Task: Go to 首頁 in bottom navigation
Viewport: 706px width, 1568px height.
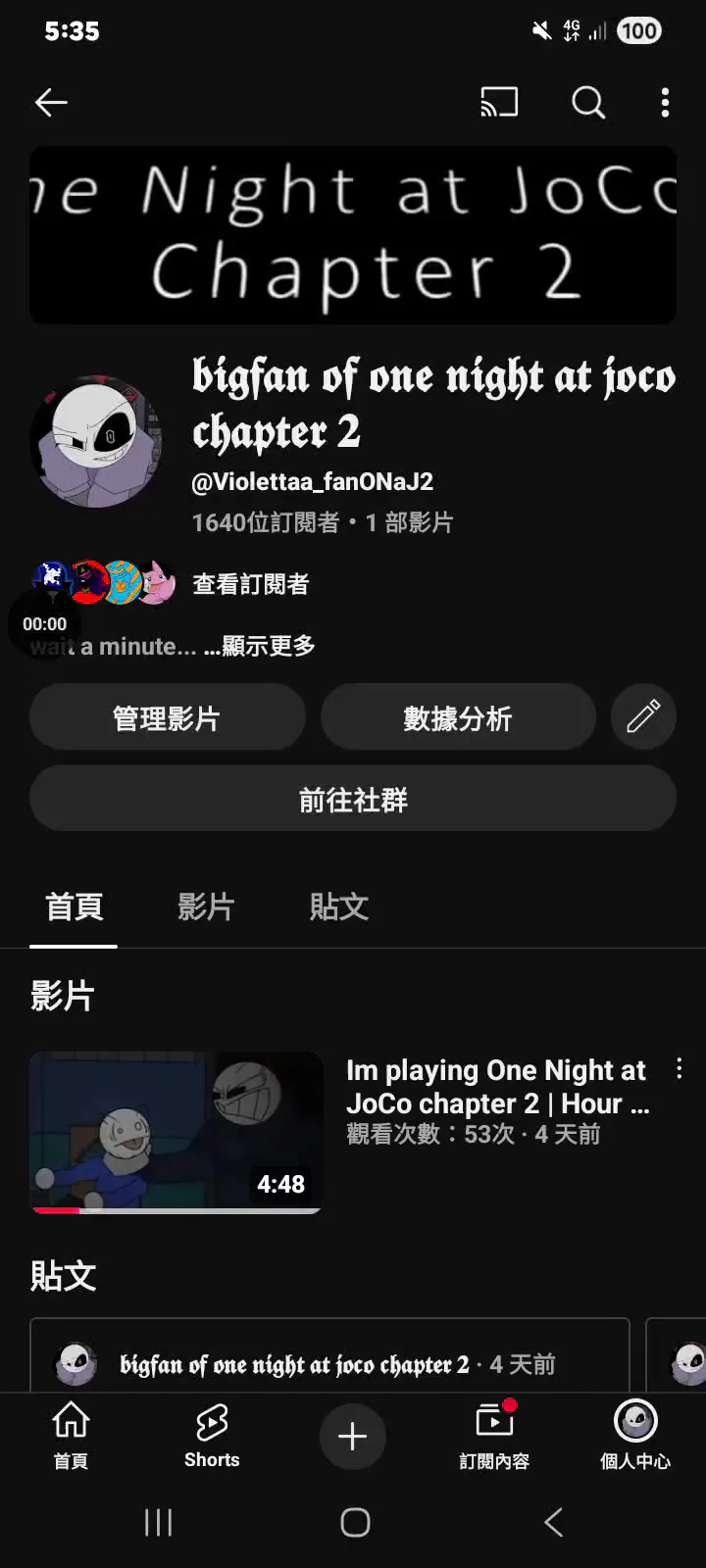Action: [71, 1436]
